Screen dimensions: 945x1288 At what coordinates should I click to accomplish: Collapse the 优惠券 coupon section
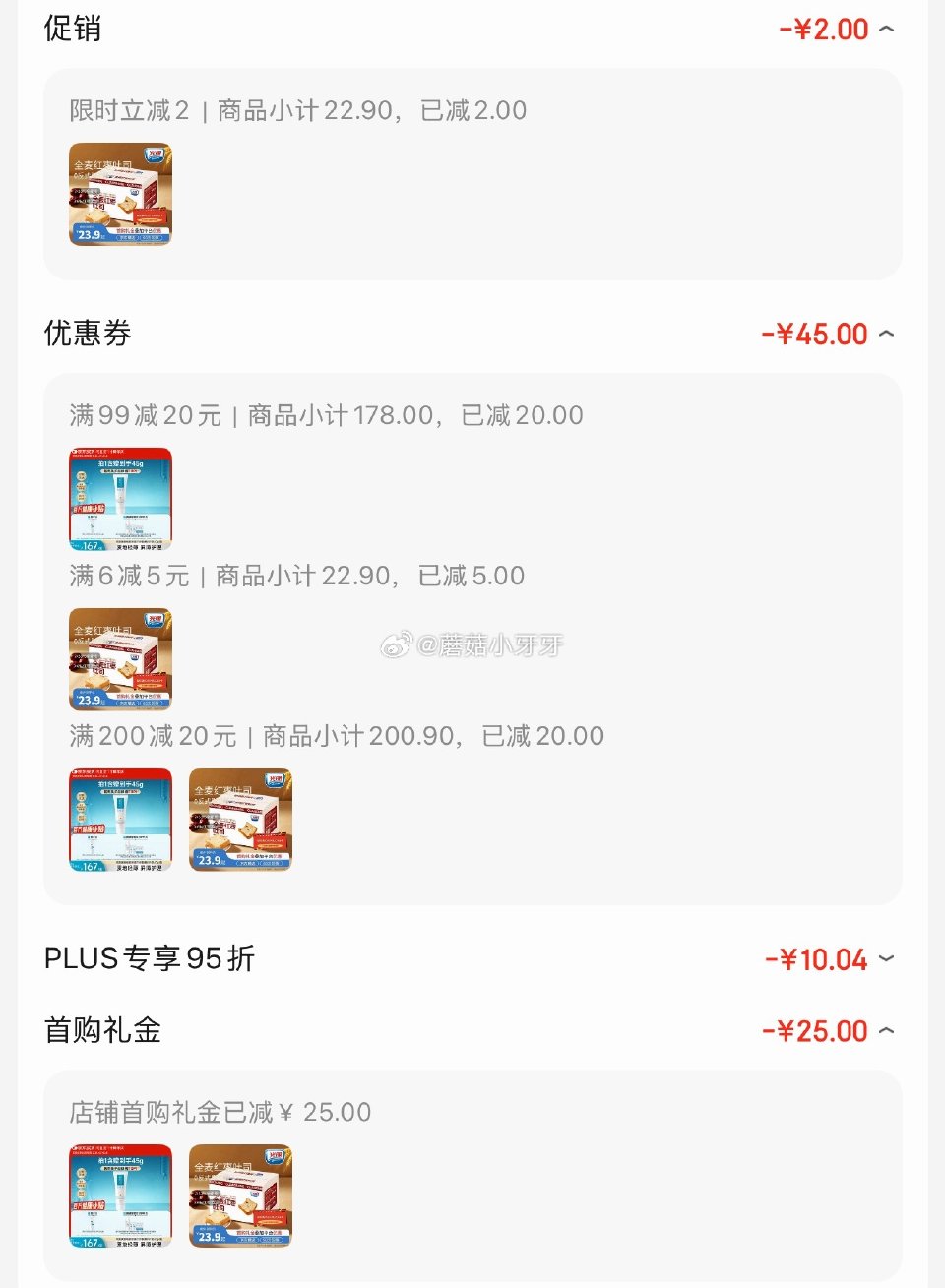tap(887, 334)
